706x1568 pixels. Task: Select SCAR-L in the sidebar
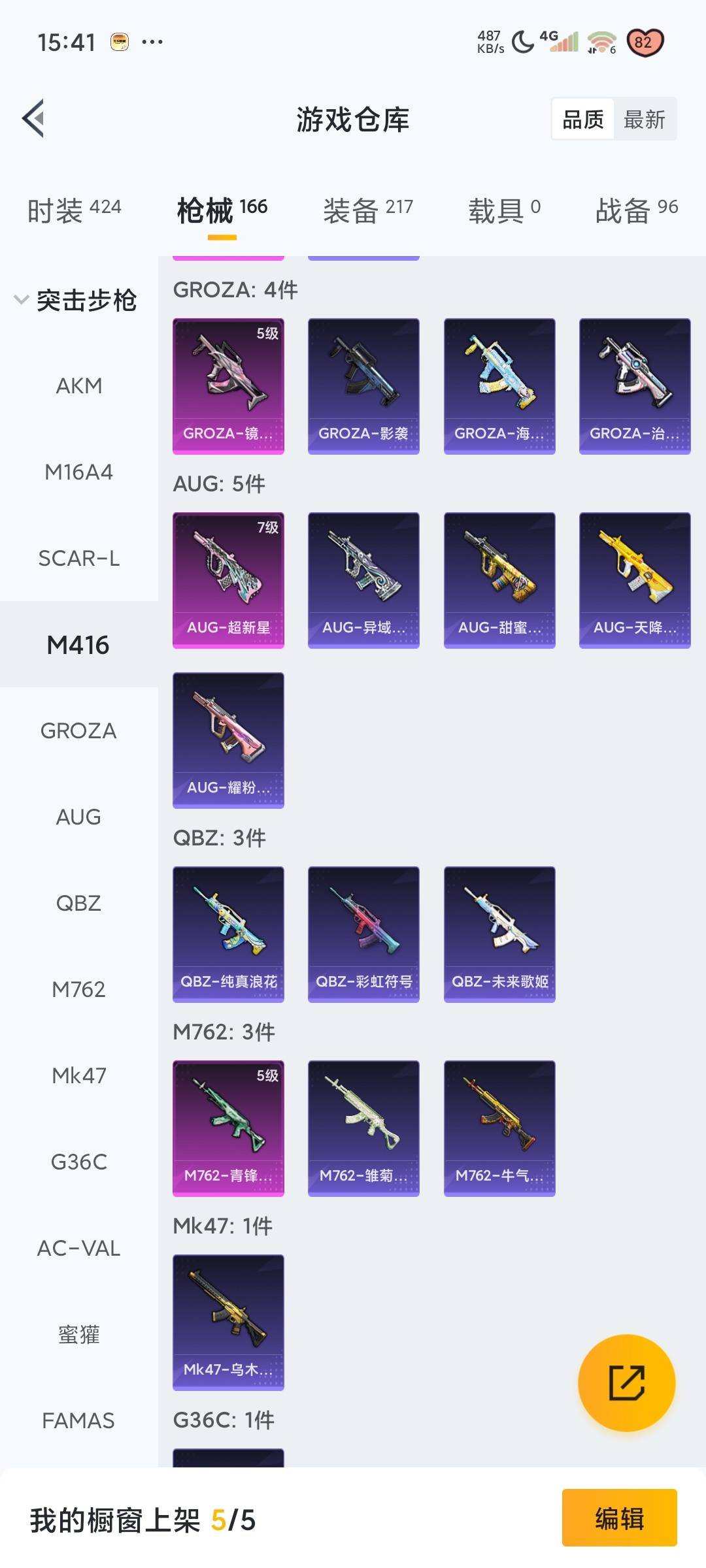point(79,559)
